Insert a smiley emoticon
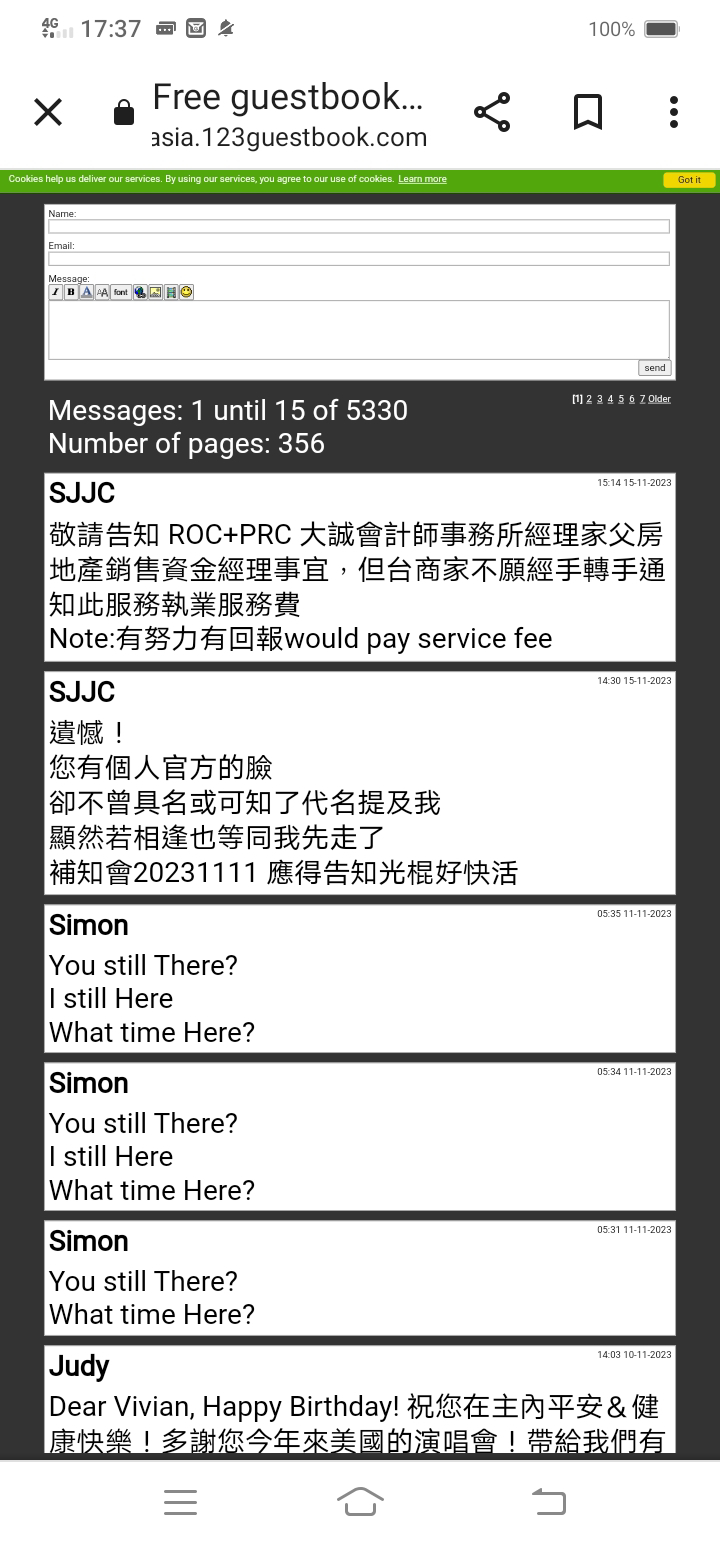 186,292
